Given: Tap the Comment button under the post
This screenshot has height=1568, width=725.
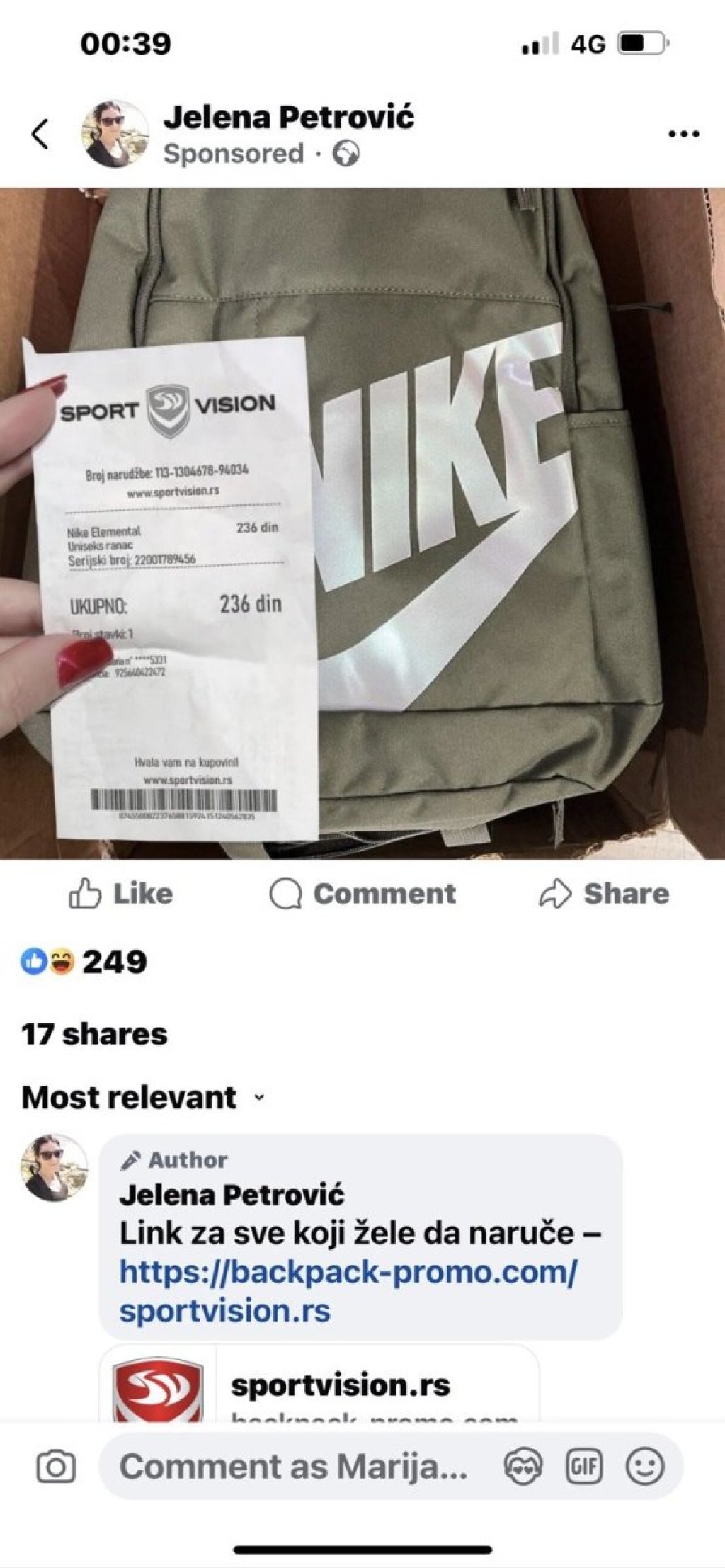Looking at the screenshot, I should 362,894.
